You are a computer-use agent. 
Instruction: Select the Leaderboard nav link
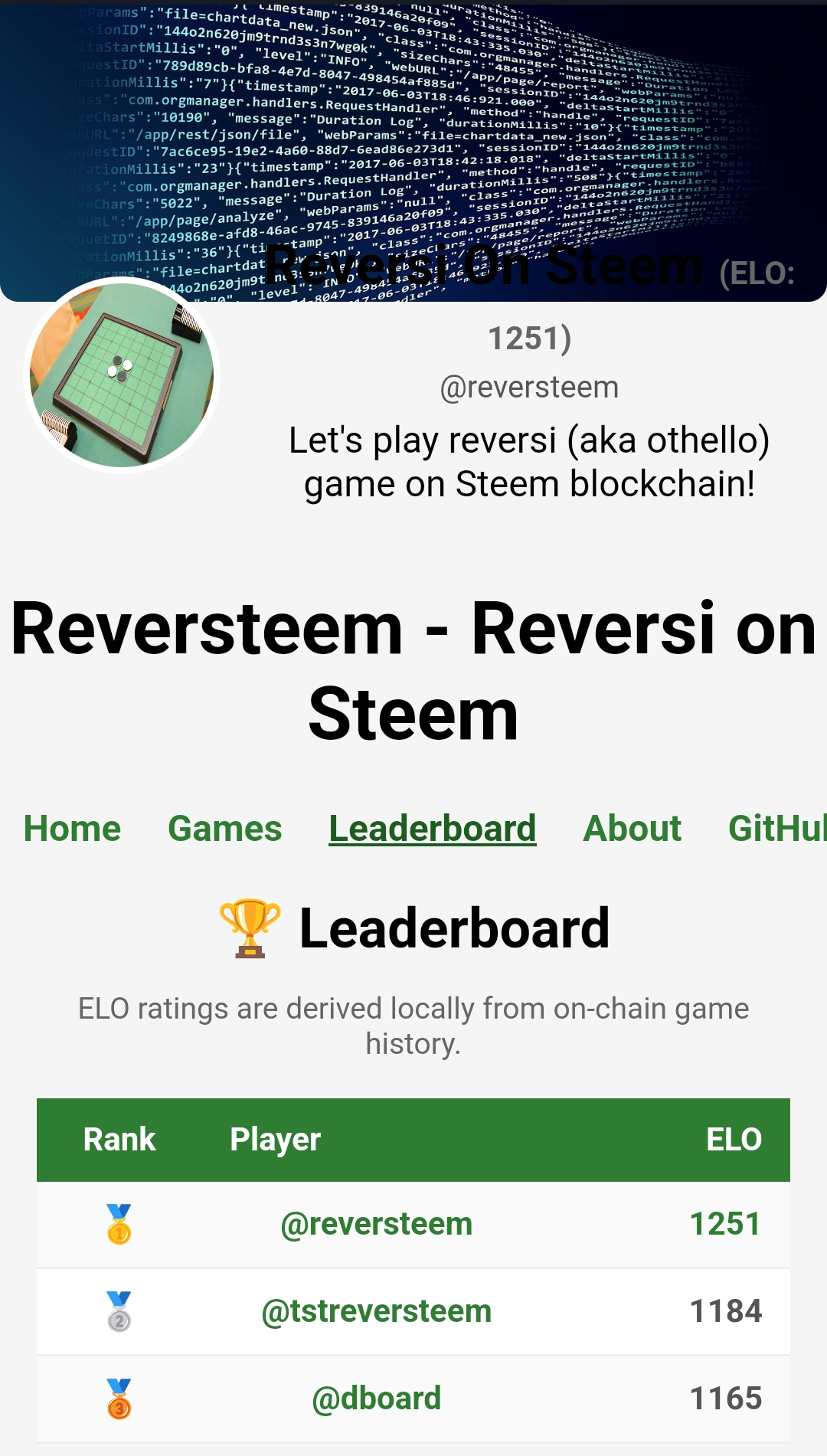click(432, 829)
